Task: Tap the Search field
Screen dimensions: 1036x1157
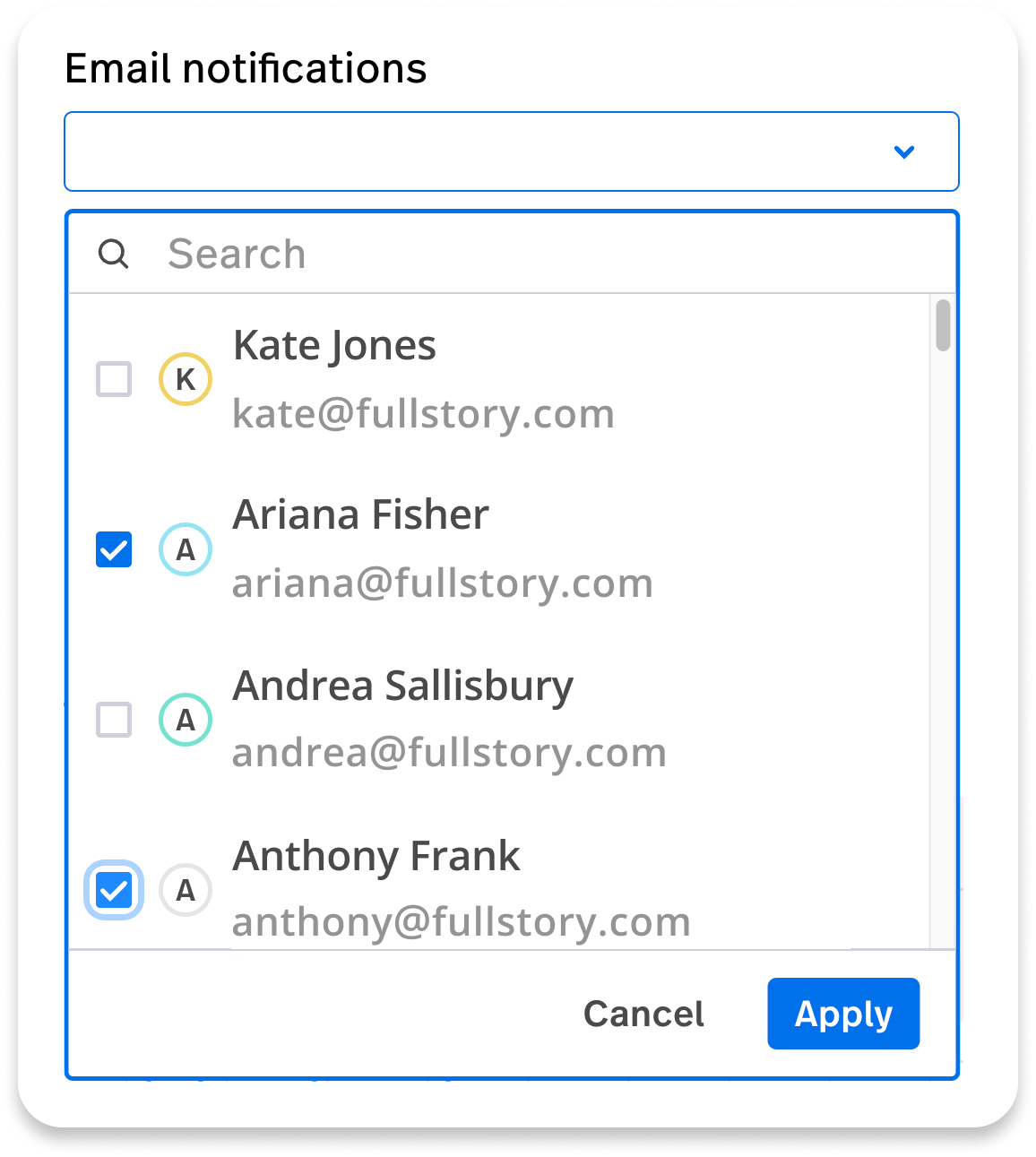Action: (x=538, y=254)
